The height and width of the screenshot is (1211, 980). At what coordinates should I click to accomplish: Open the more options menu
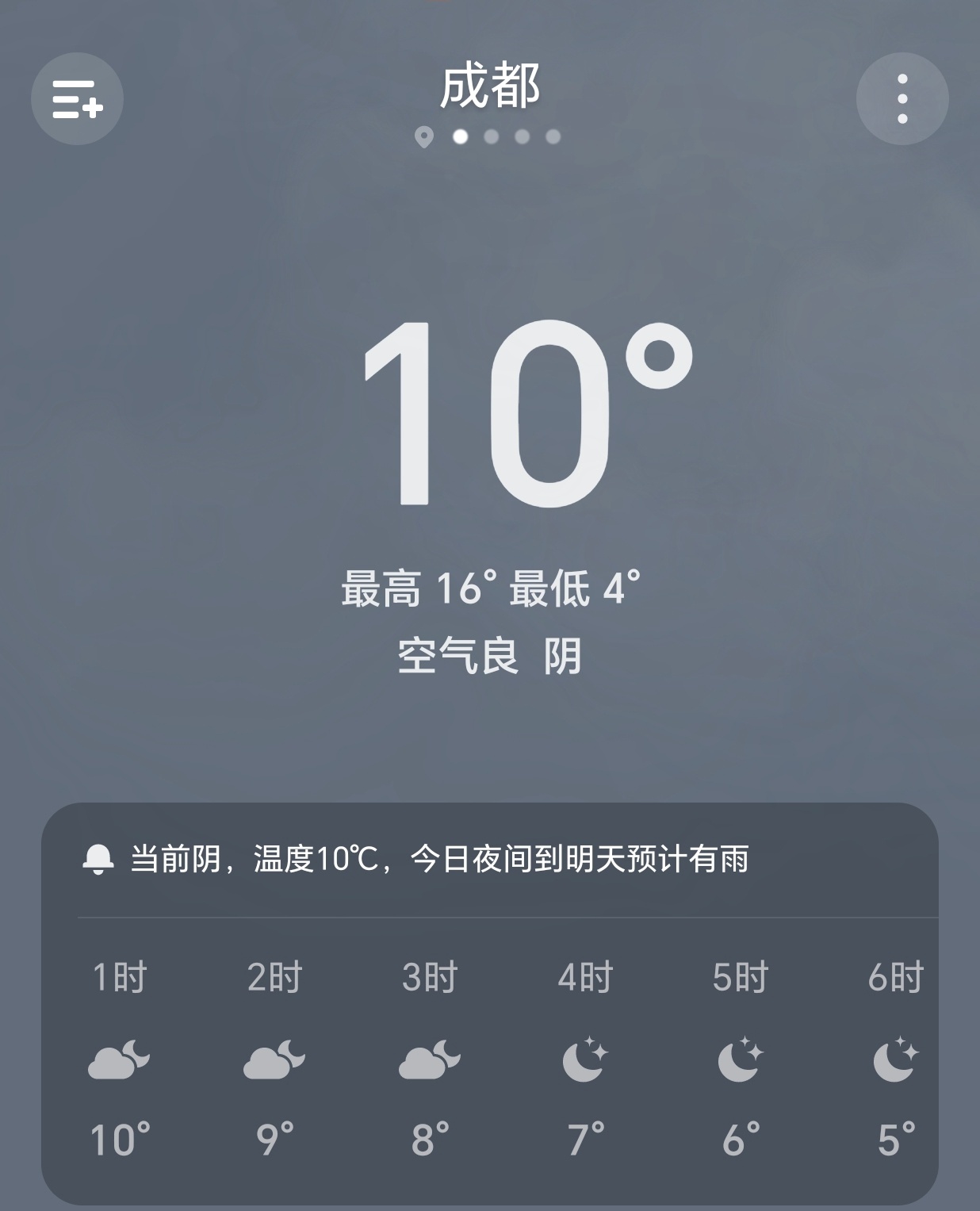(902, 99)
